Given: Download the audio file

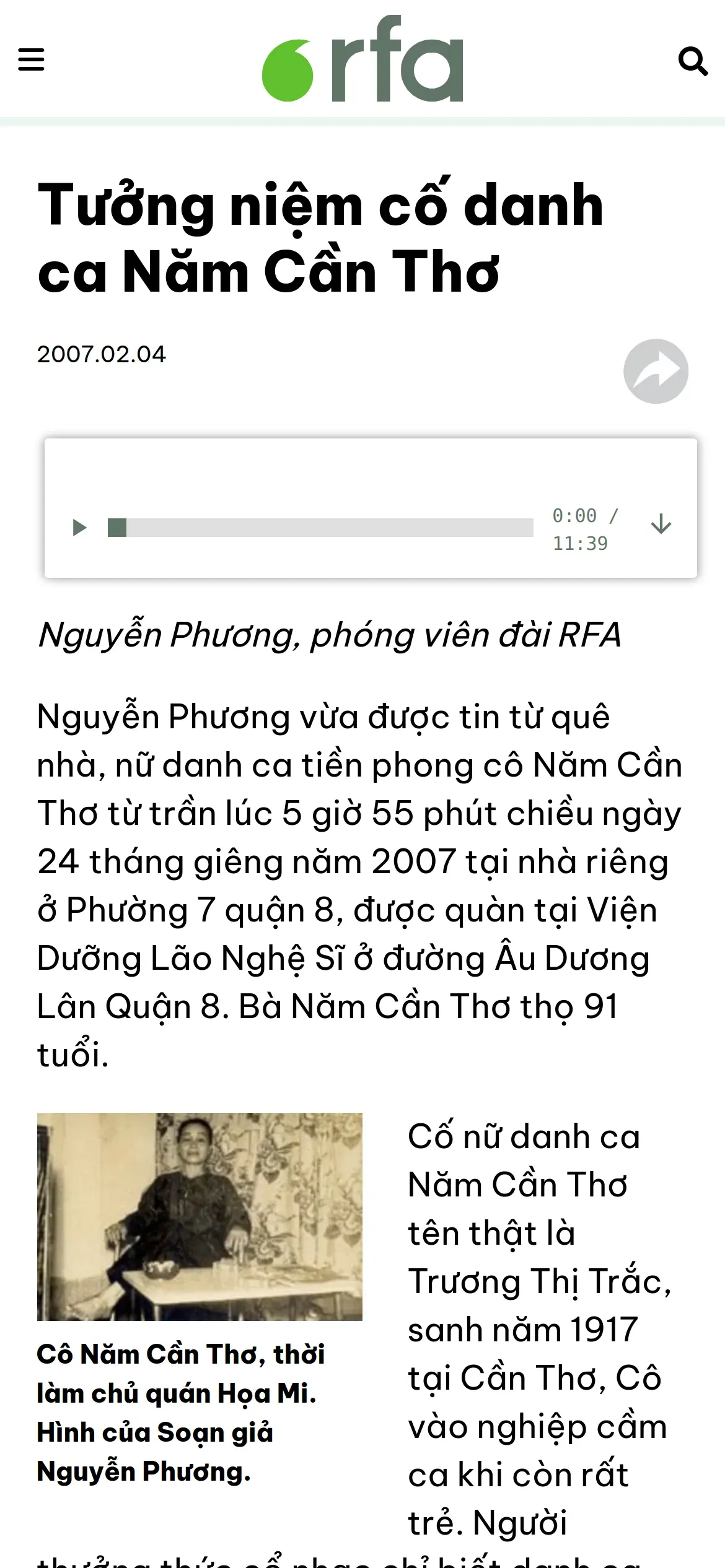Looking at the screenshot, I should click(x=661, y=525).
